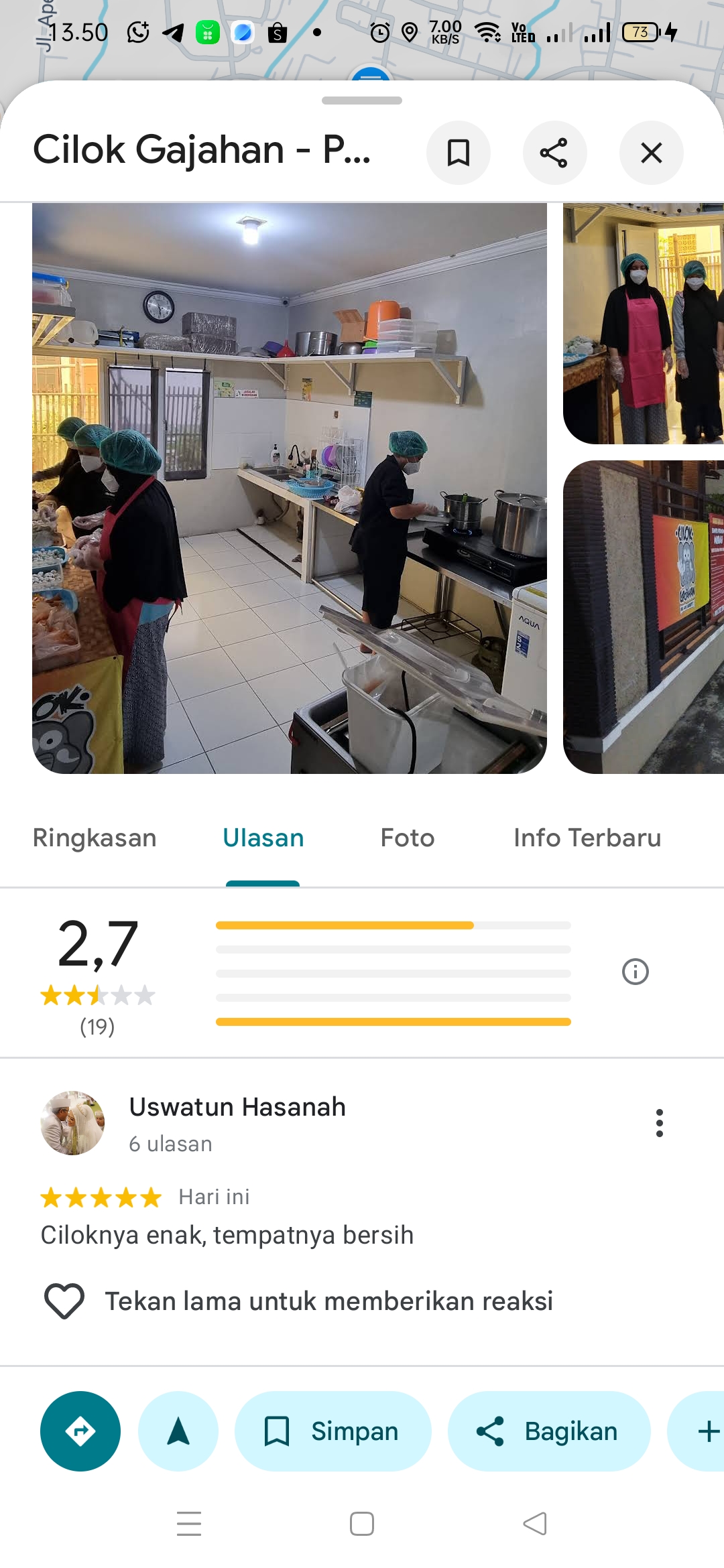The image size is (724, 1568).
Task: Open overflow menu on Uswatun Hasanah's review
Action: (660, 1123)
